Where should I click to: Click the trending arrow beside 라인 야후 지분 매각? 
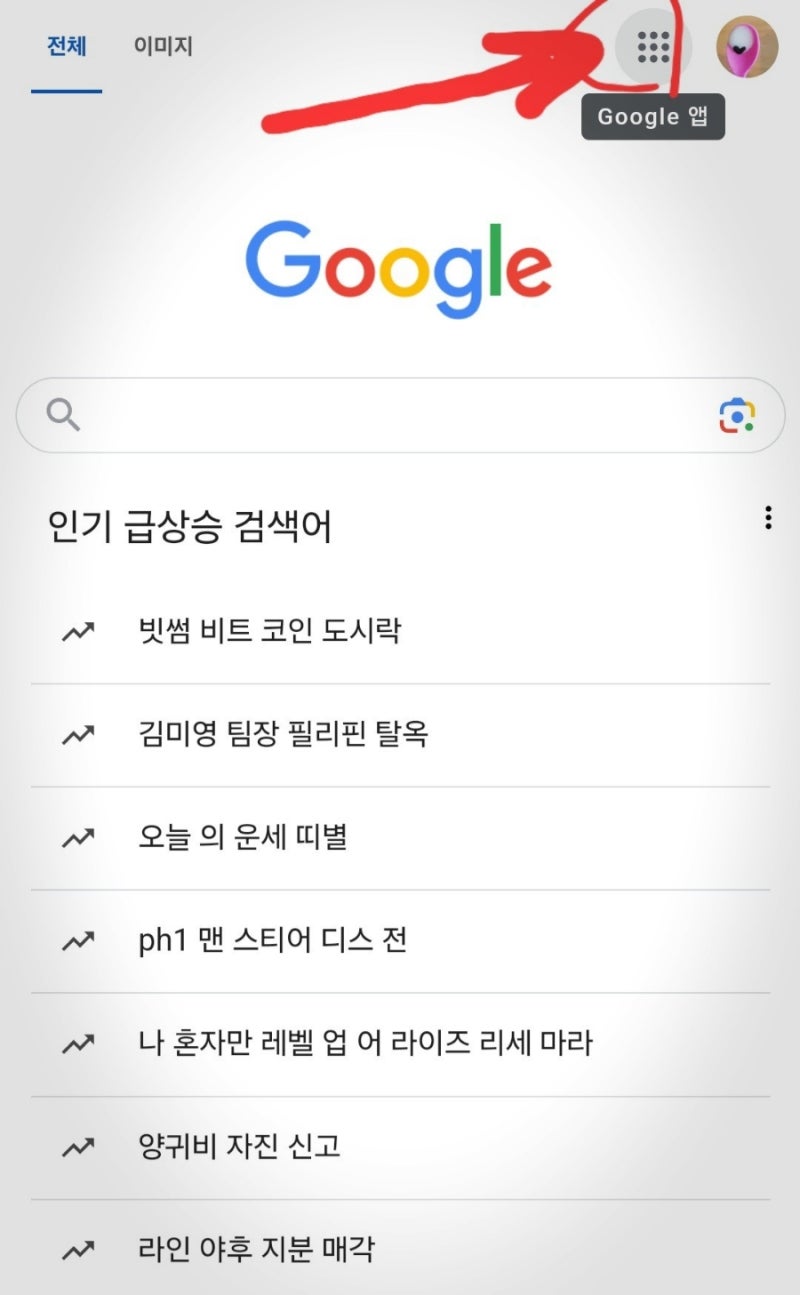[x=78, y=1249]
